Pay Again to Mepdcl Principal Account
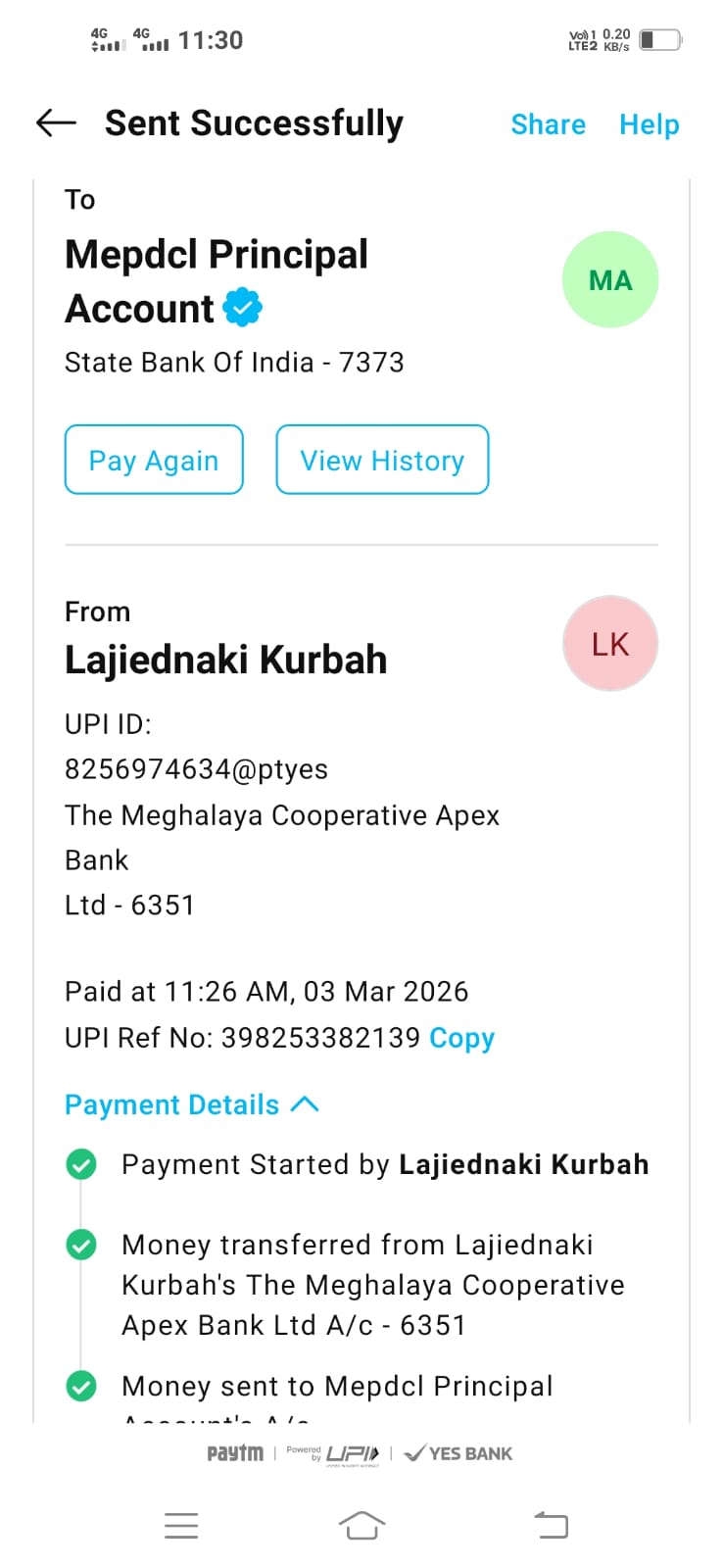Image resolution: width=723 pixels, height=1568 pixels. pyautogui.click(x=154, y=460)
